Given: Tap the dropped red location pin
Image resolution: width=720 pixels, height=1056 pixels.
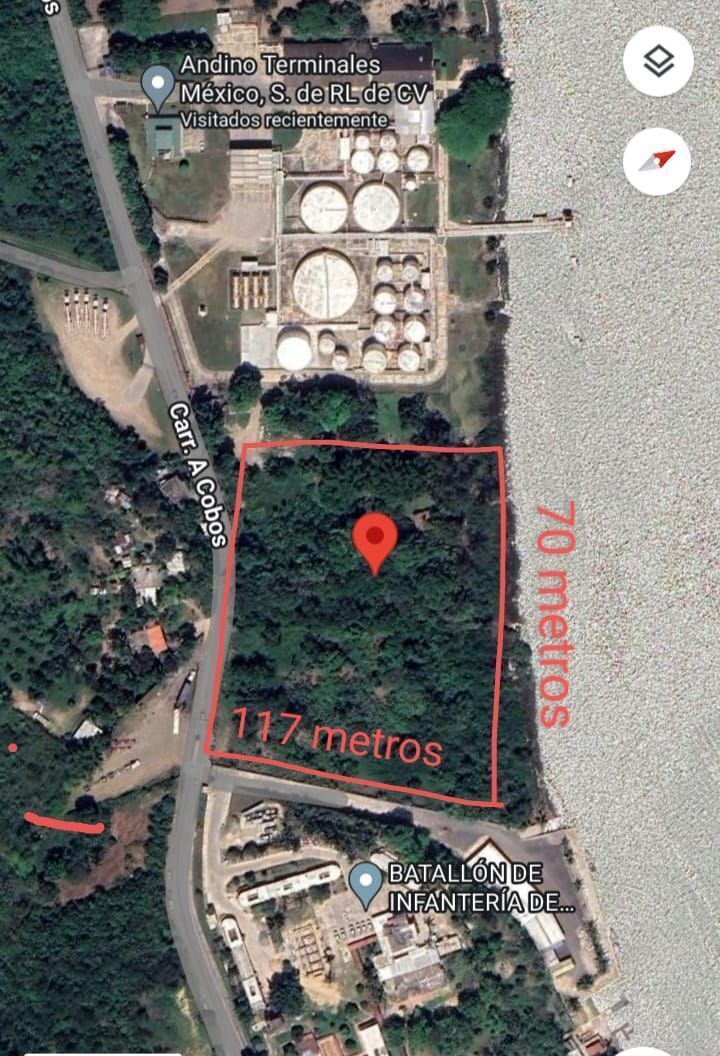Looking at the screenshot, I should point(375,542).
